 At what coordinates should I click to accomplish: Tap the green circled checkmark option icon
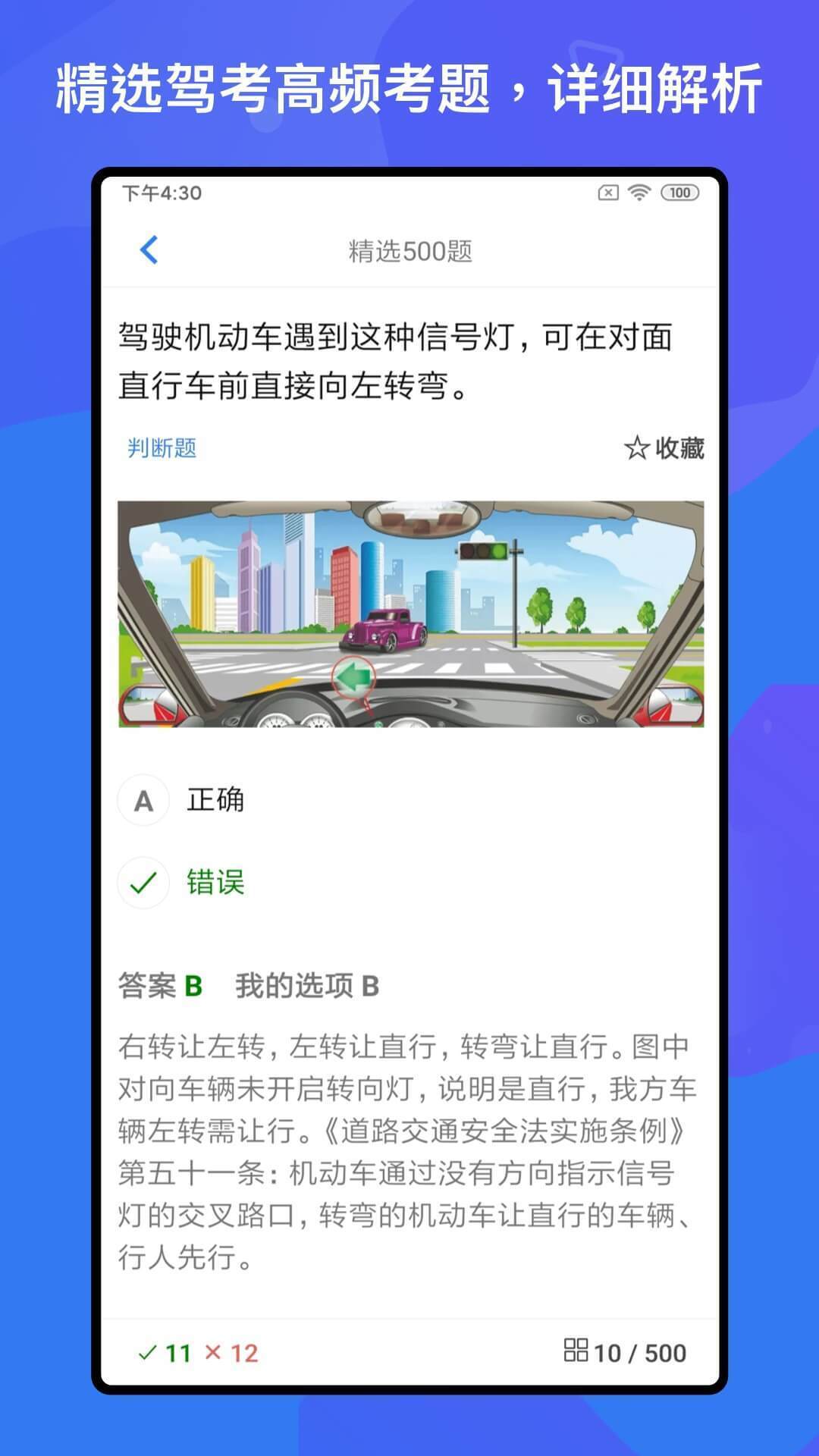(x=144, y=883)
